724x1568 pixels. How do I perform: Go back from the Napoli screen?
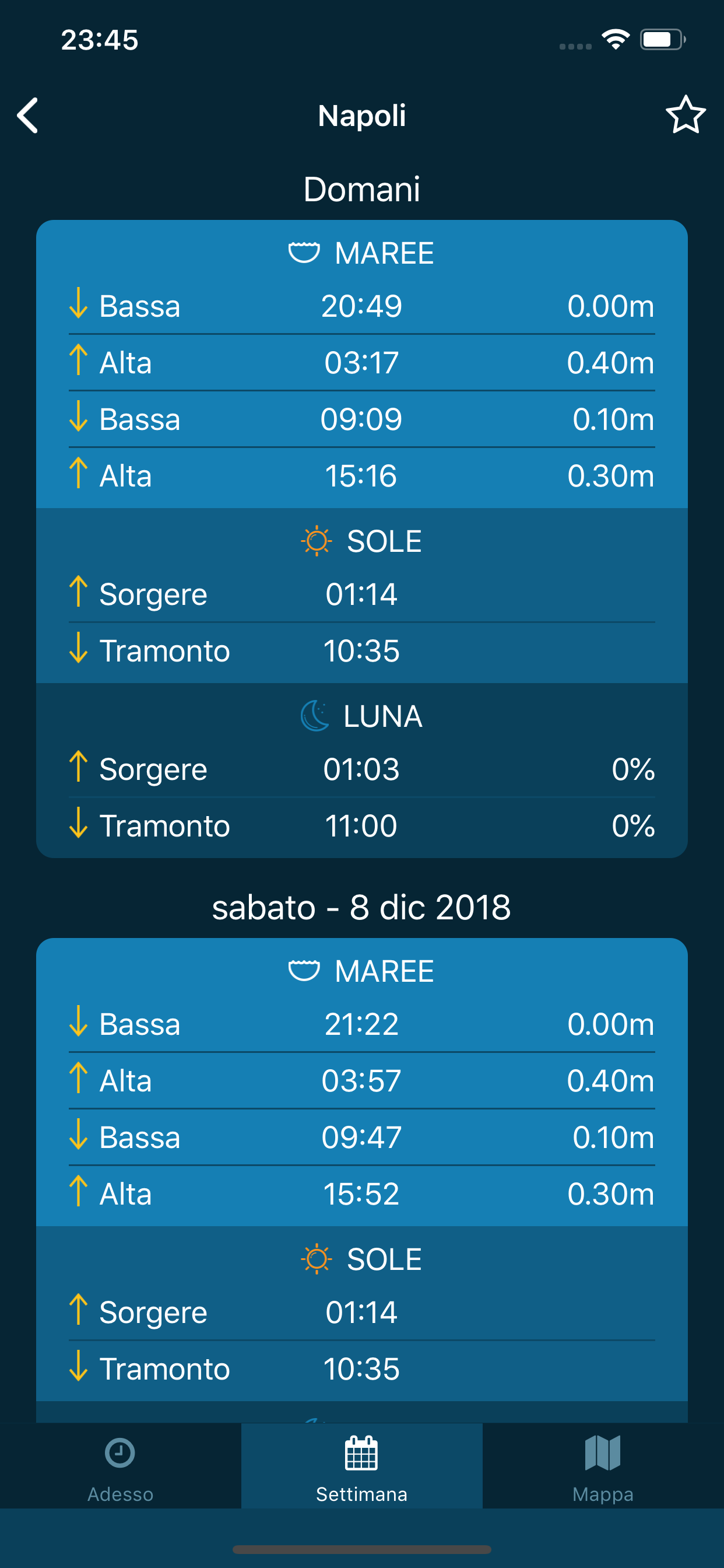pyautogui.click(x=28, y=115)
